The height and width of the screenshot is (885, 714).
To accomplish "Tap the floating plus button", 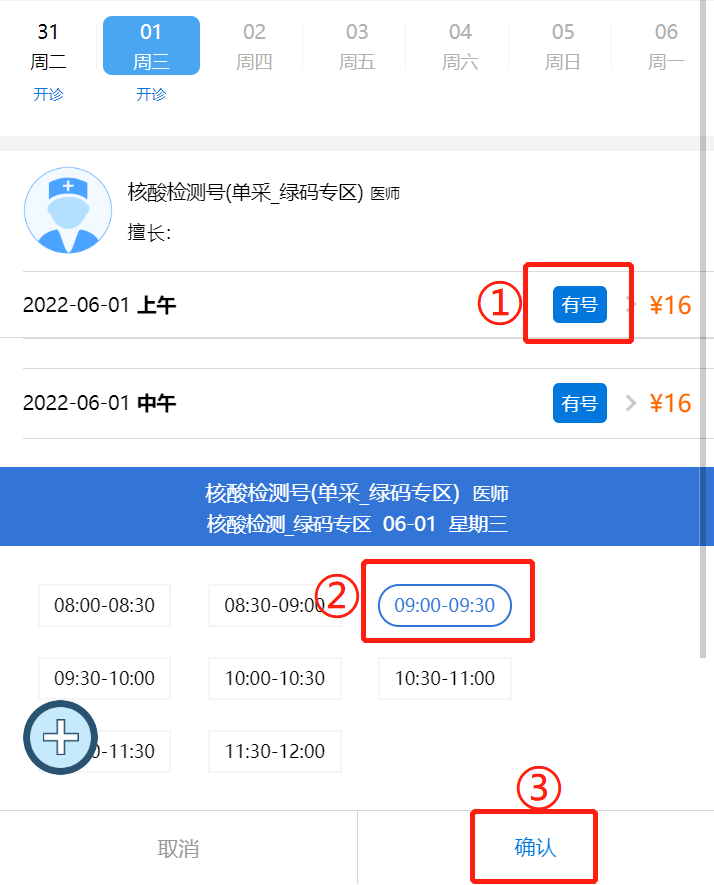I will pos(61,738).
